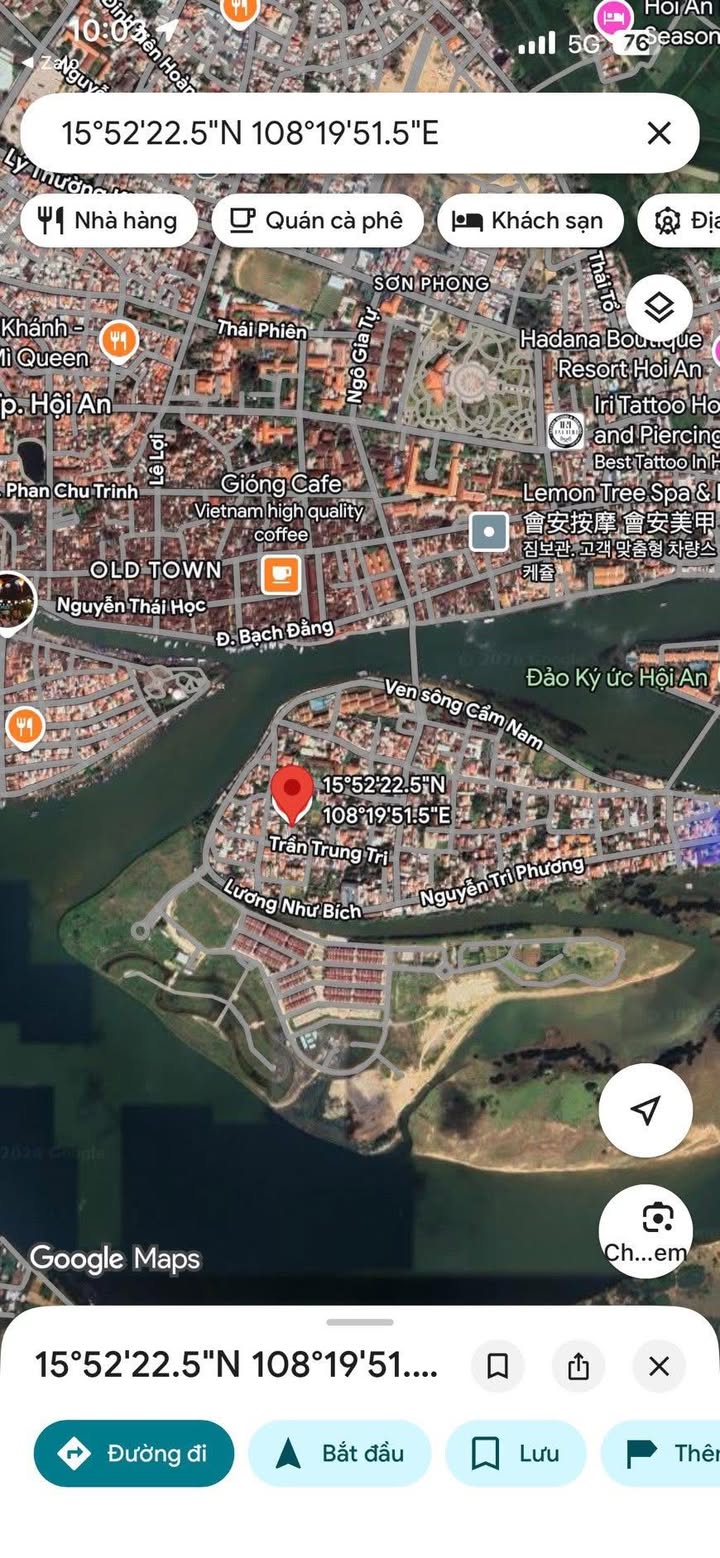The image size is (720, 1558).
Task: Show Khách sạn places
Action: (529, 221)
